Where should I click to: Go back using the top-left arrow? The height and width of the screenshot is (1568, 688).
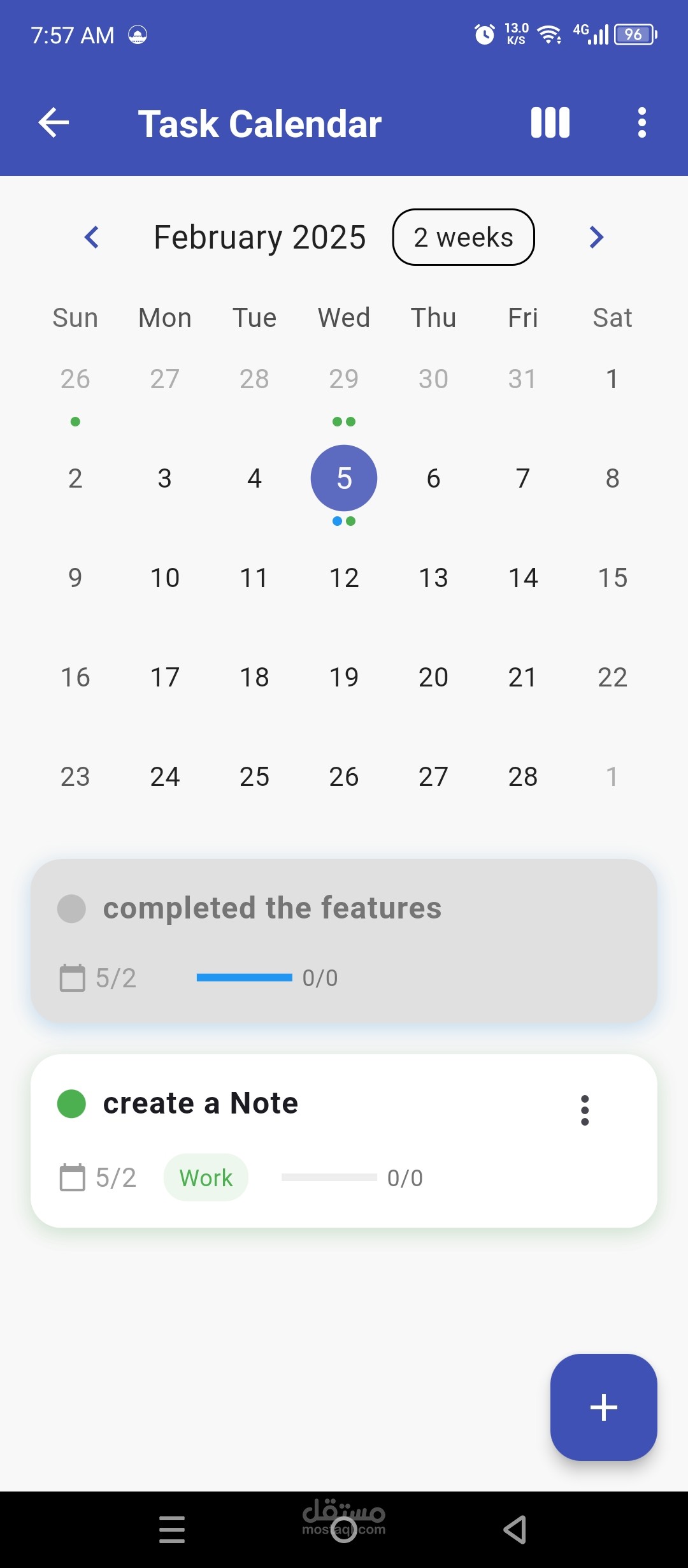[x=54, y=122]
